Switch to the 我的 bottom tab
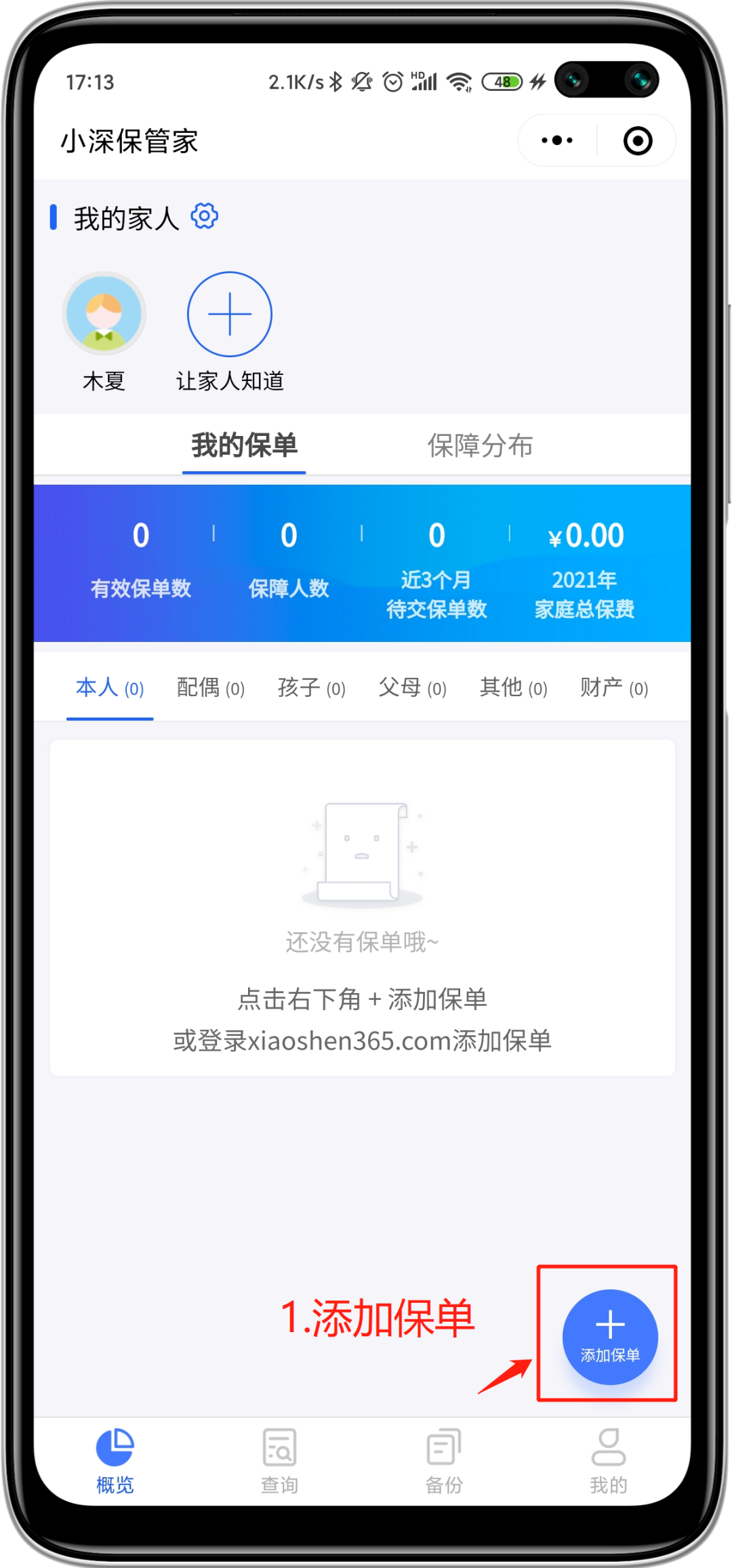 point(609,1460)
